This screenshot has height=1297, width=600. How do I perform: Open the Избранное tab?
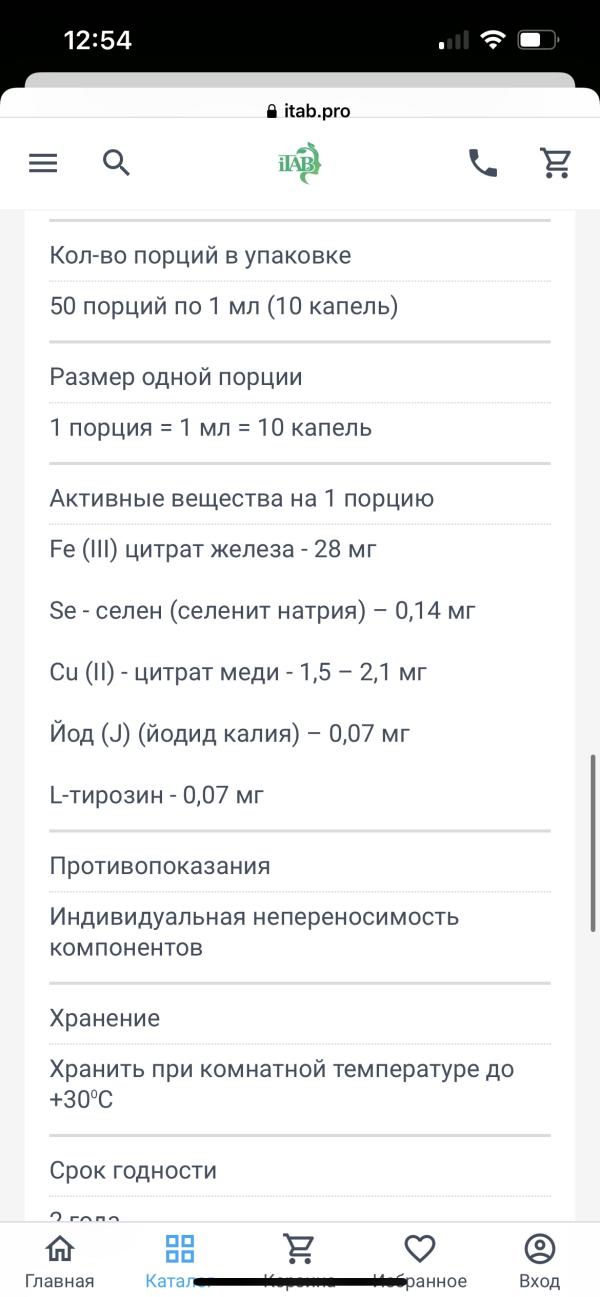[420, 1261]
